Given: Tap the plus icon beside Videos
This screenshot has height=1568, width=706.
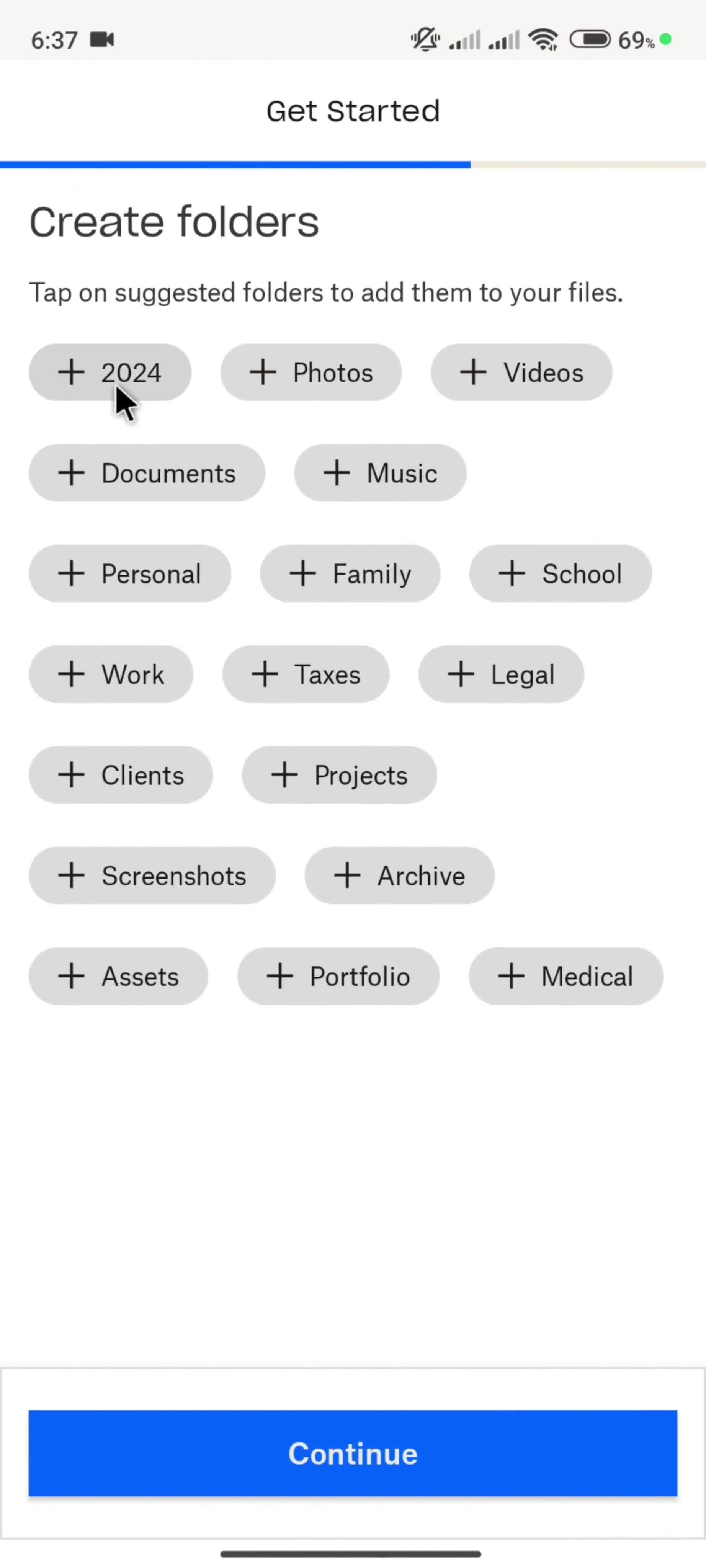Looking at the screenshot, I should point(474,372).
